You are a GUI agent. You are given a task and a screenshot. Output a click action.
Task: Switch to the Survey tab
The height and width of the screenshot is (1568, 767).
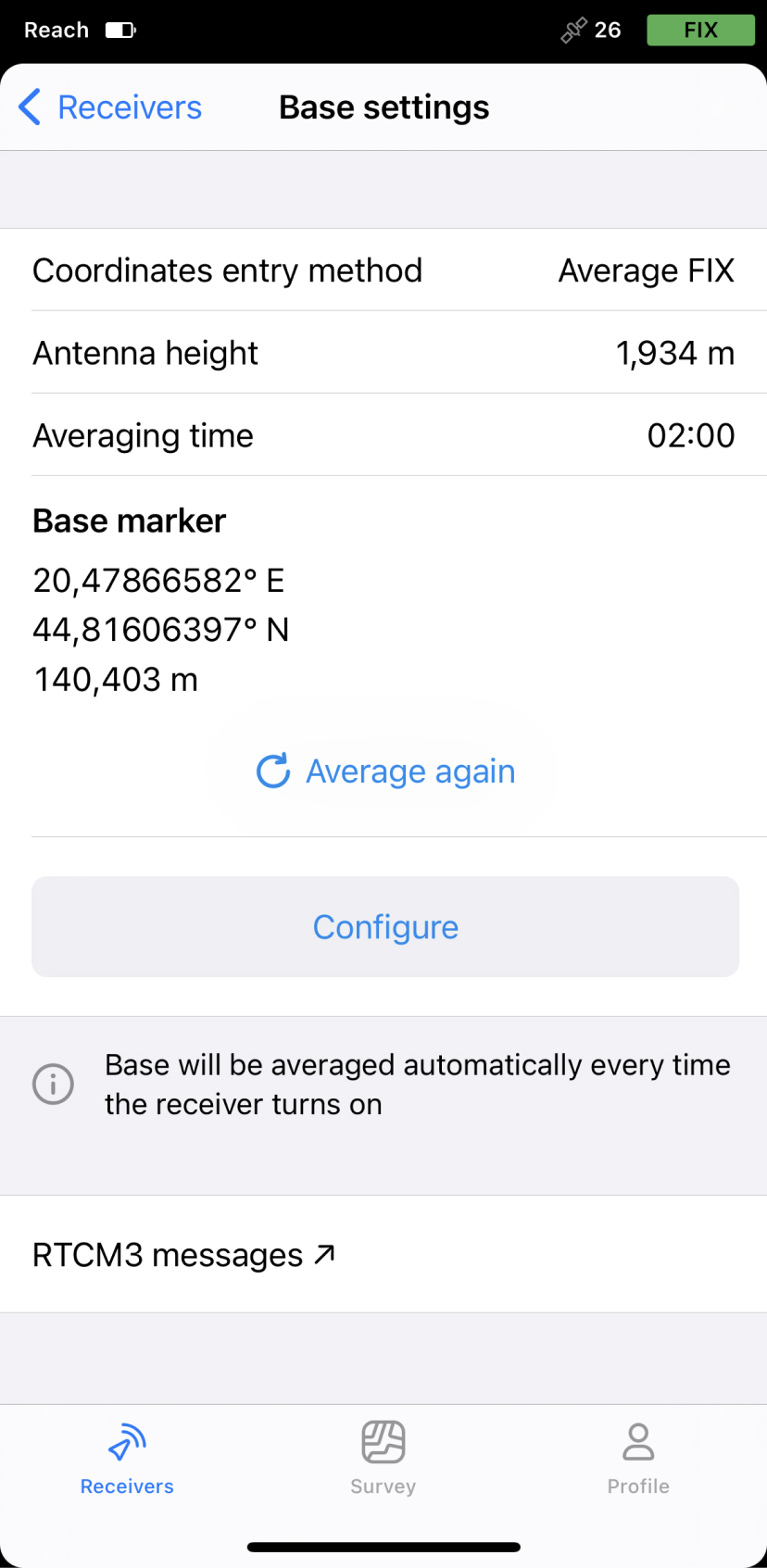coord(383,1459)
